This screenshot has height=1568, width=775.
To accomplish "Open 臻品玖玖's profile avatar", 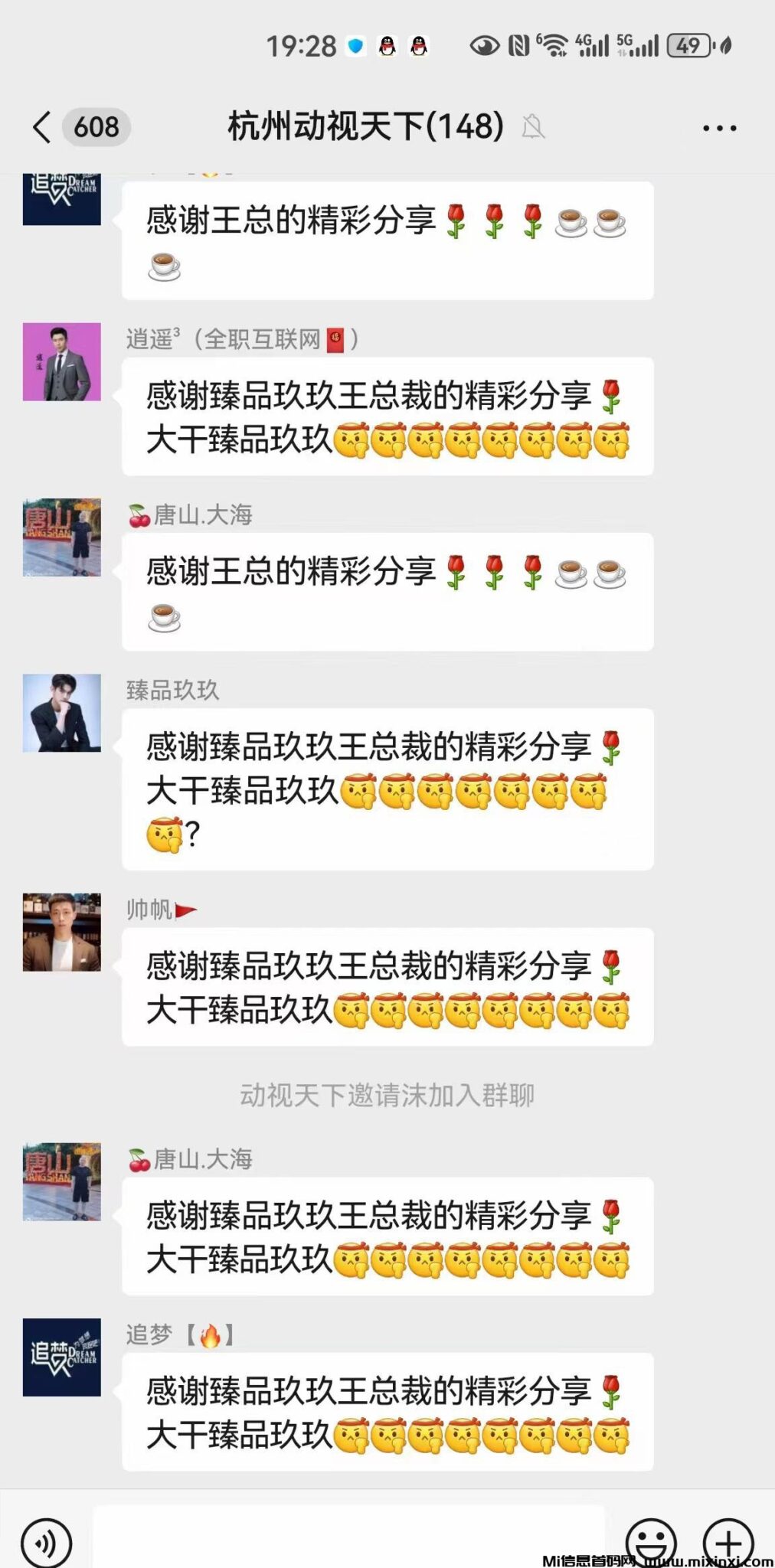I will tap(62, 713).
